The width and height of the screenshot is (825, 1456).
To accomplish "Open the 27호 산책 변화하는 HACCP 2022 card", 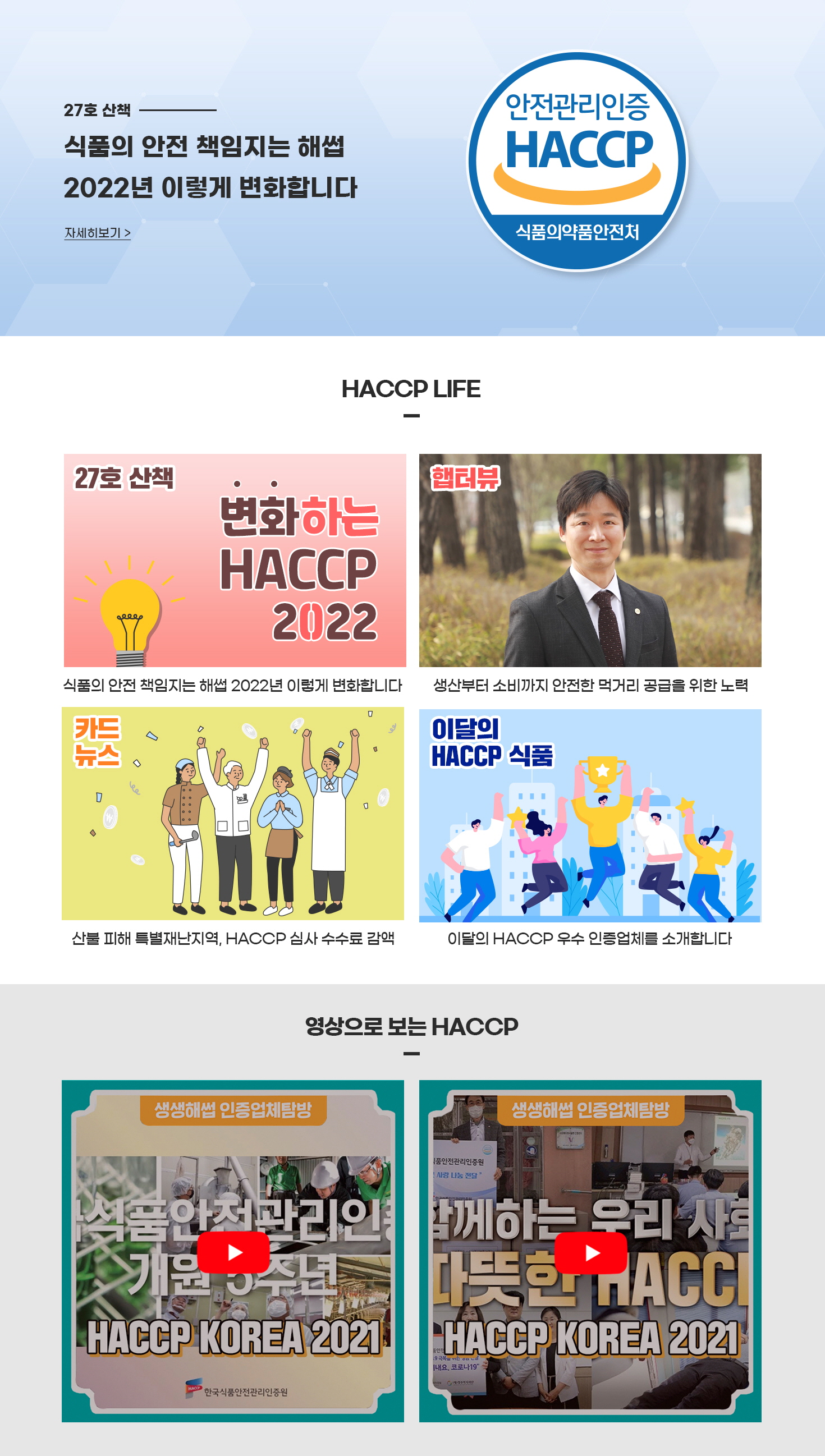I will point(235,560).
